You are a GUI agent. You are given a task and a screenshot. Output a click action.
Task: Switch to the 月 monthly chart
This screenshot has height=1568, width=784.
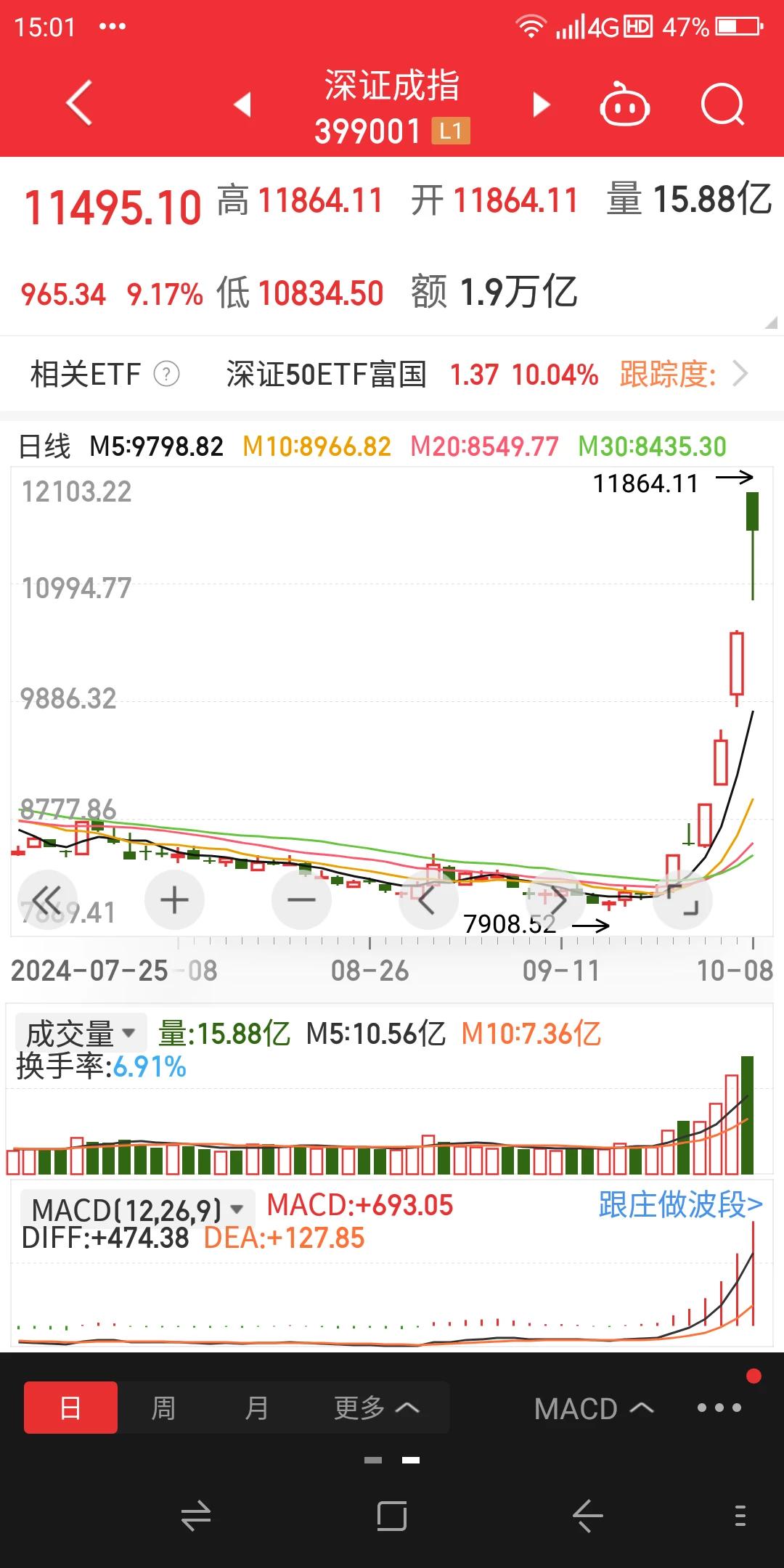click(257, 1408)
